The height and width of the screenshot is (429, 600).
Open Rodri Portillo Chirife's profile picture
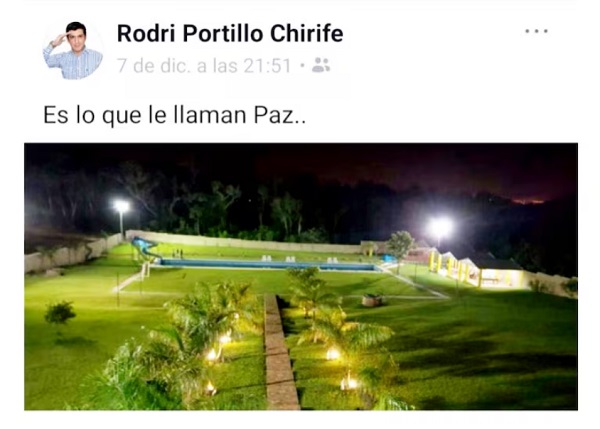coord(72,49)
